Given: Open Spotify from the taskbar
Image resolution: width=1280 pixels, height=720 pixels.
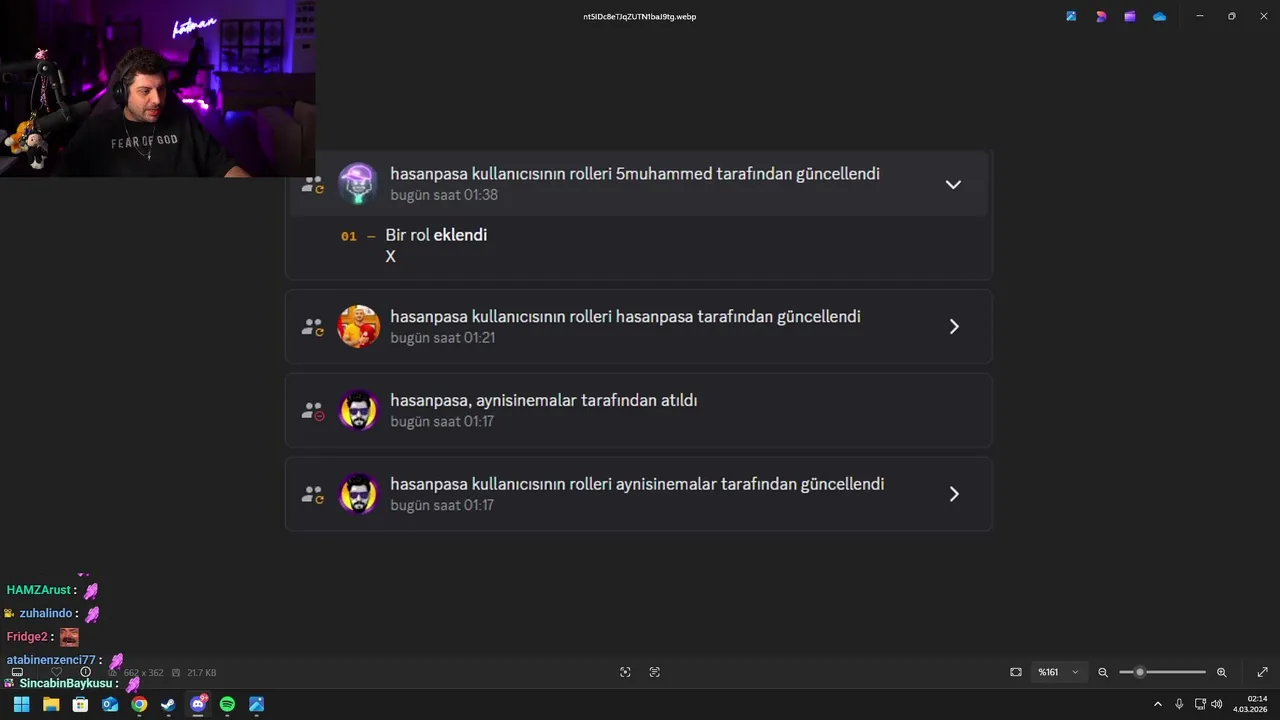Looking at the screenshot, I should (227, 704).
